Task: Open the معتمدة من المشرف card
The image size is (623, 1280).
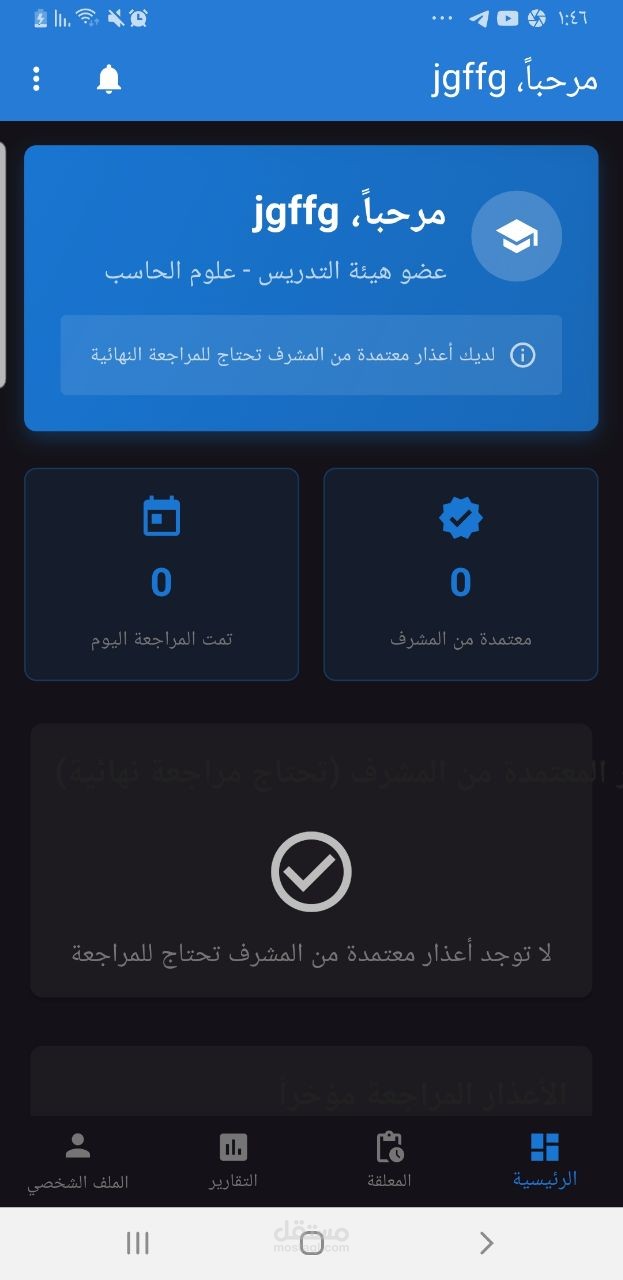Action: pyautogui.click(x=461, y=574)
